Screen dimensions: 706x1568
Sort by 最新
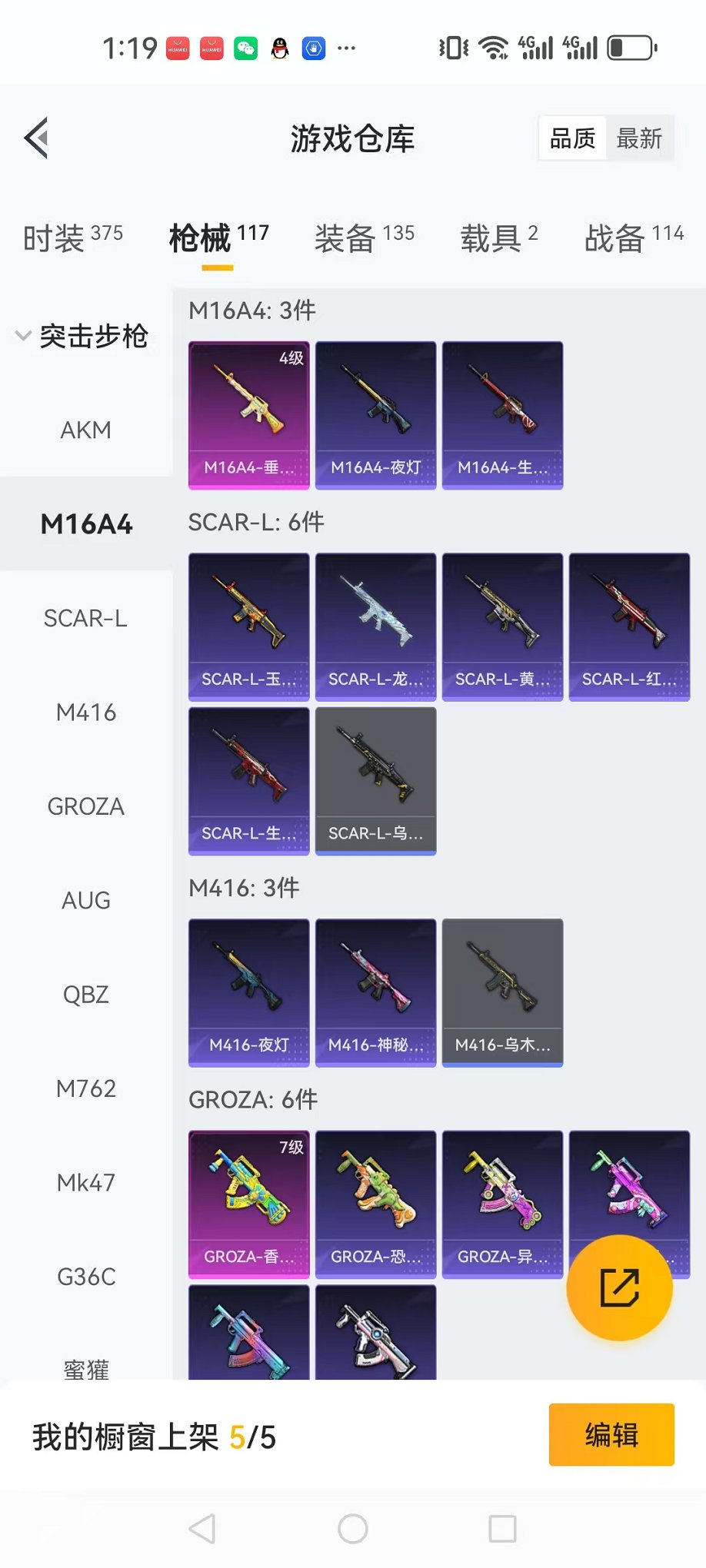pos(638,139)
